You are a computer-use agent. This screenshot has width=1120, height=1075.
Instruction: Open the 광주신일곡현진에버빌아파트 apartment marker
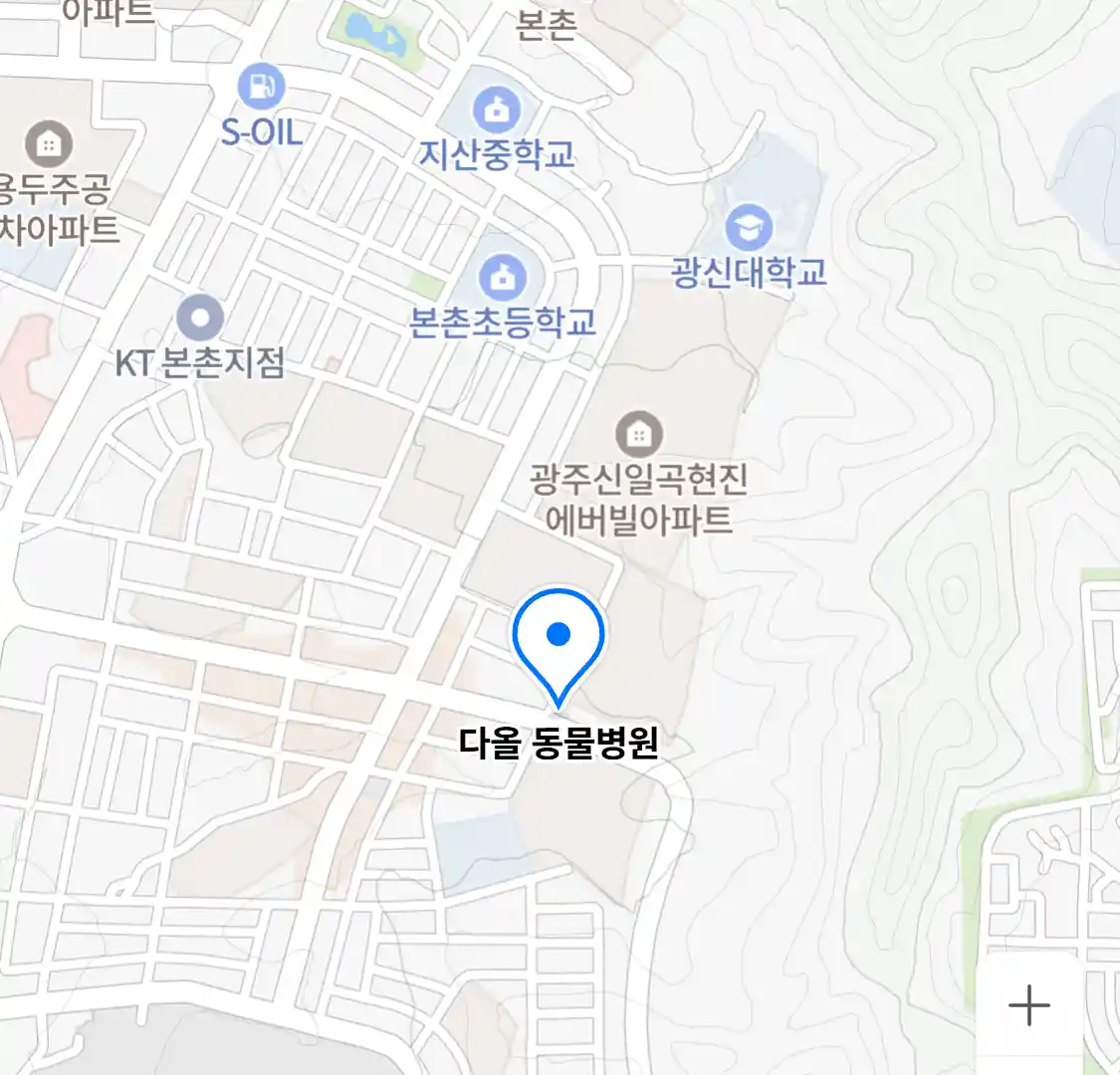tap(639, 435)
